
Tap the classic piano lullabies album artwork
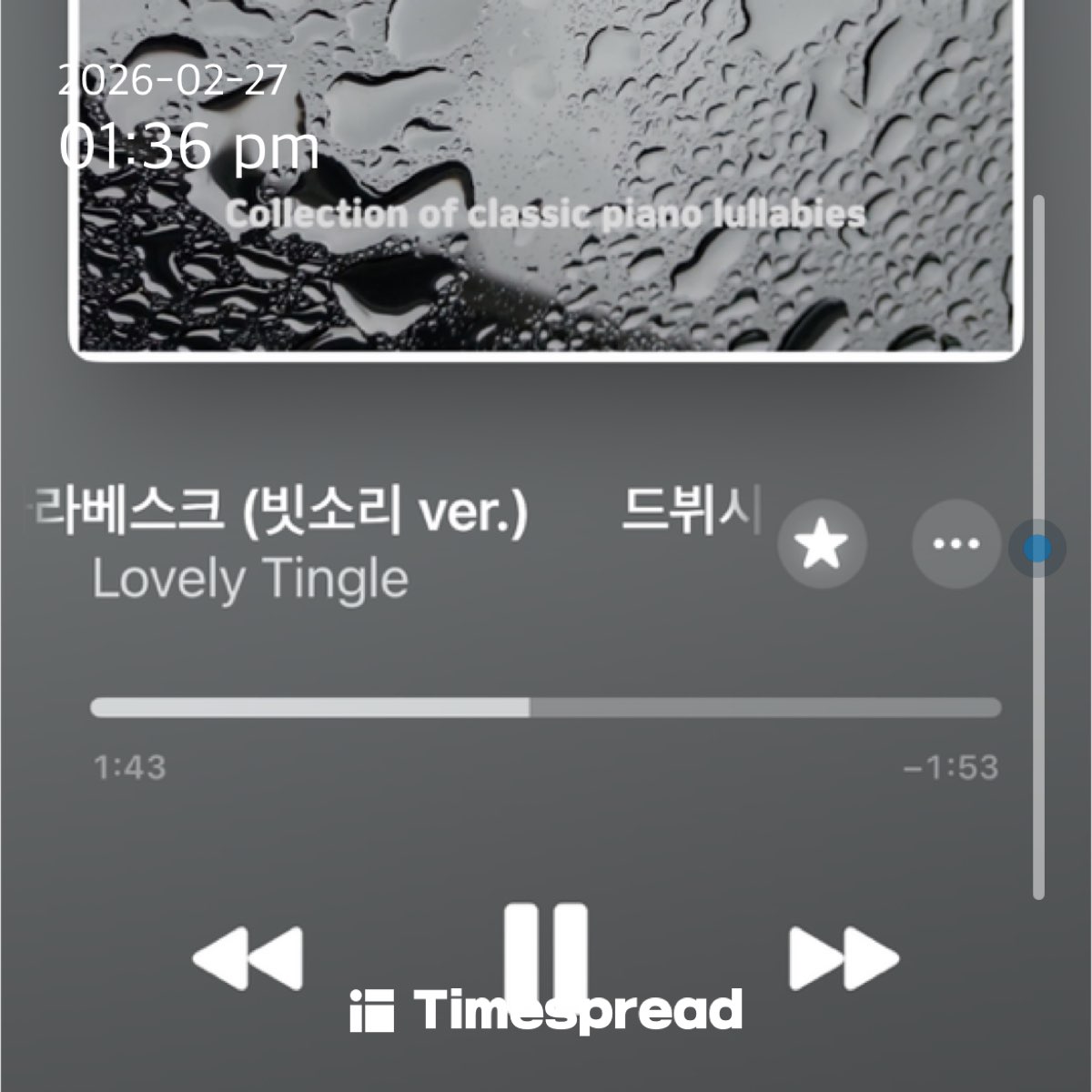546,182
